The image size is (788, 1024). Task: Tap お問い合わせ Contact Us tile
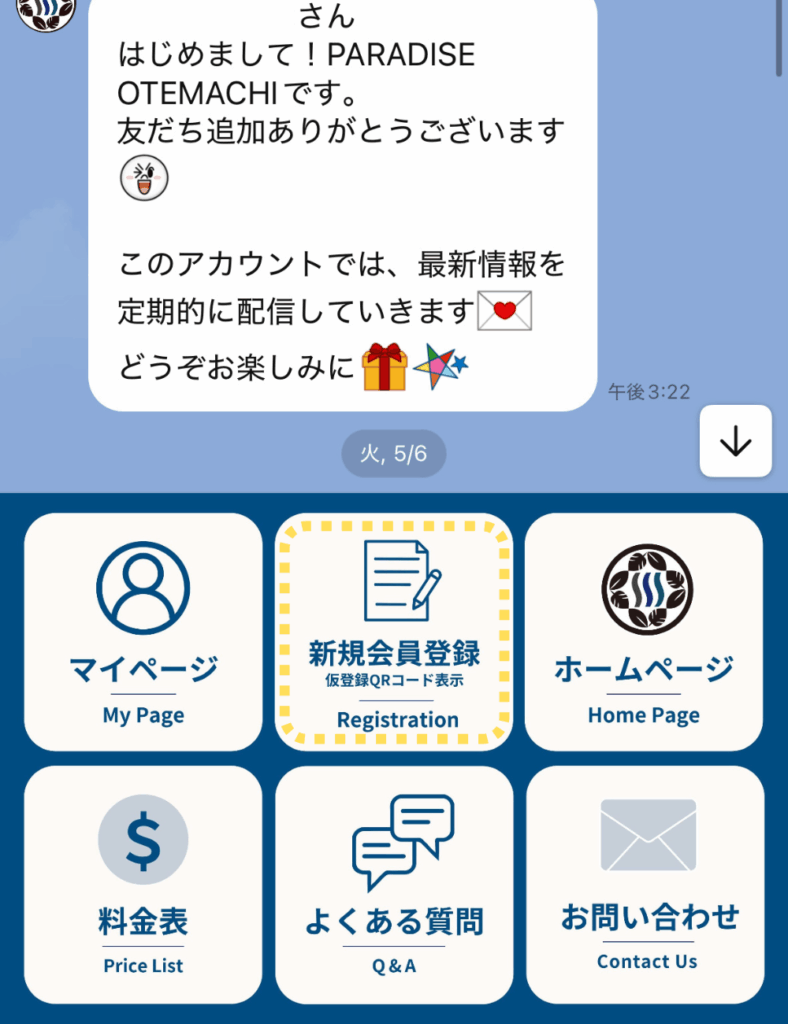pyautogui.click(x=644, y=883)
